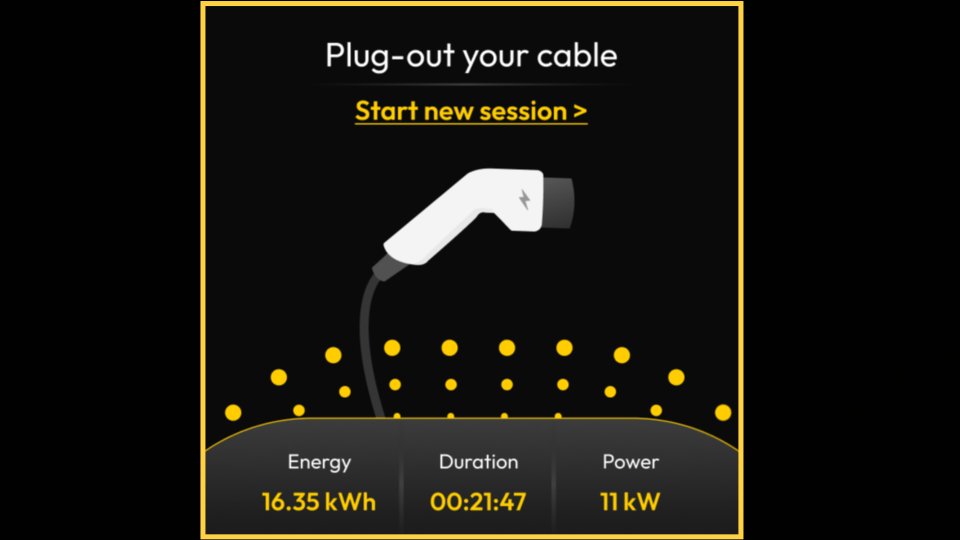
Task: Tap the Start new session link
Action: coord(471,111)
